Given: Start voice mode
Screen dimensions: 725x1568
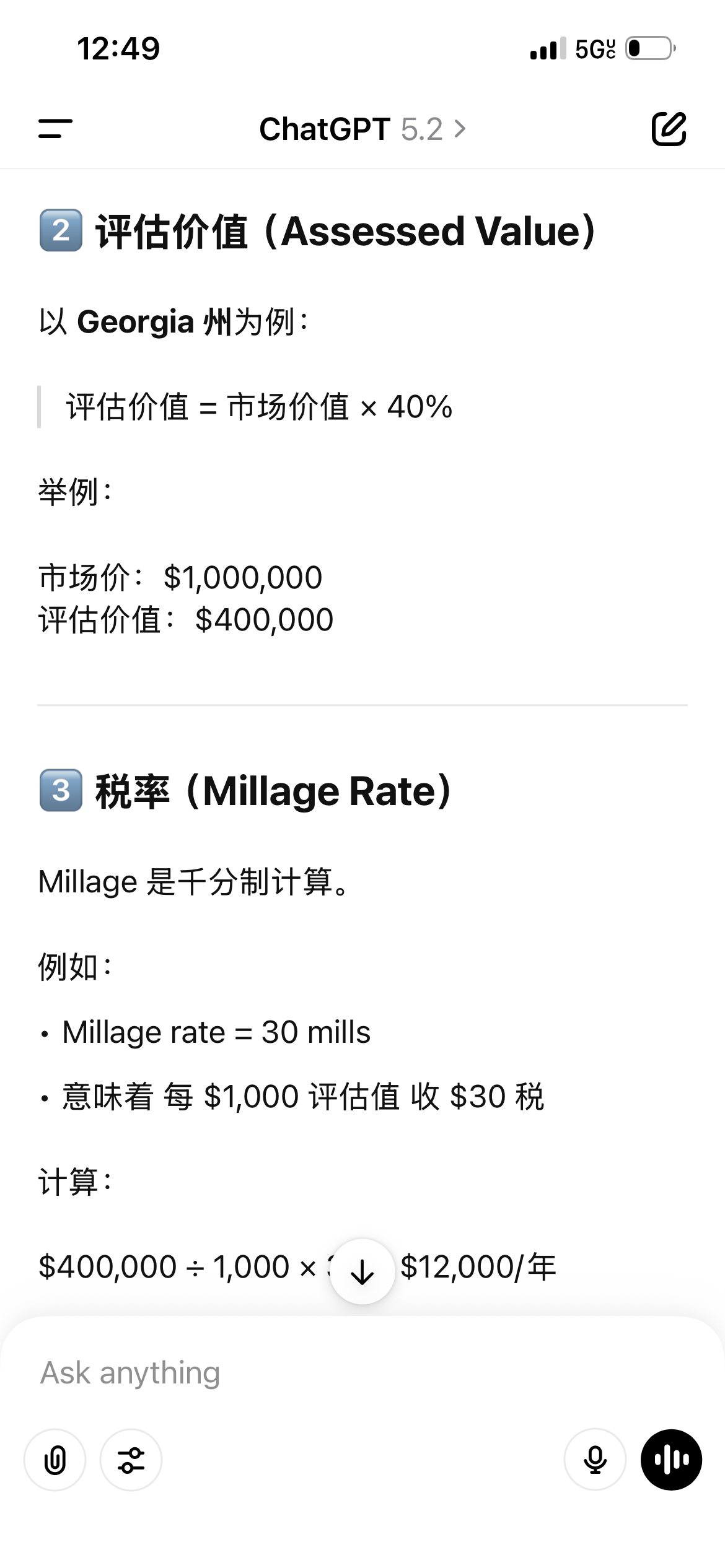Looking at the screenshot, I should [671, 1460].
